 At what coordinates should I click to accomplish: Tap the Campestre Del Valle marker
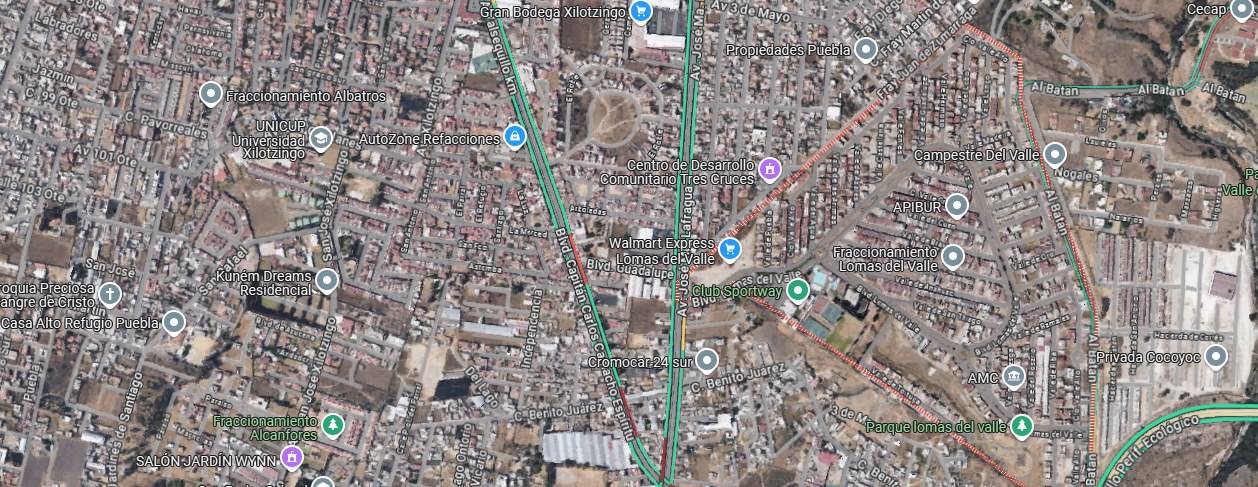1055,155
